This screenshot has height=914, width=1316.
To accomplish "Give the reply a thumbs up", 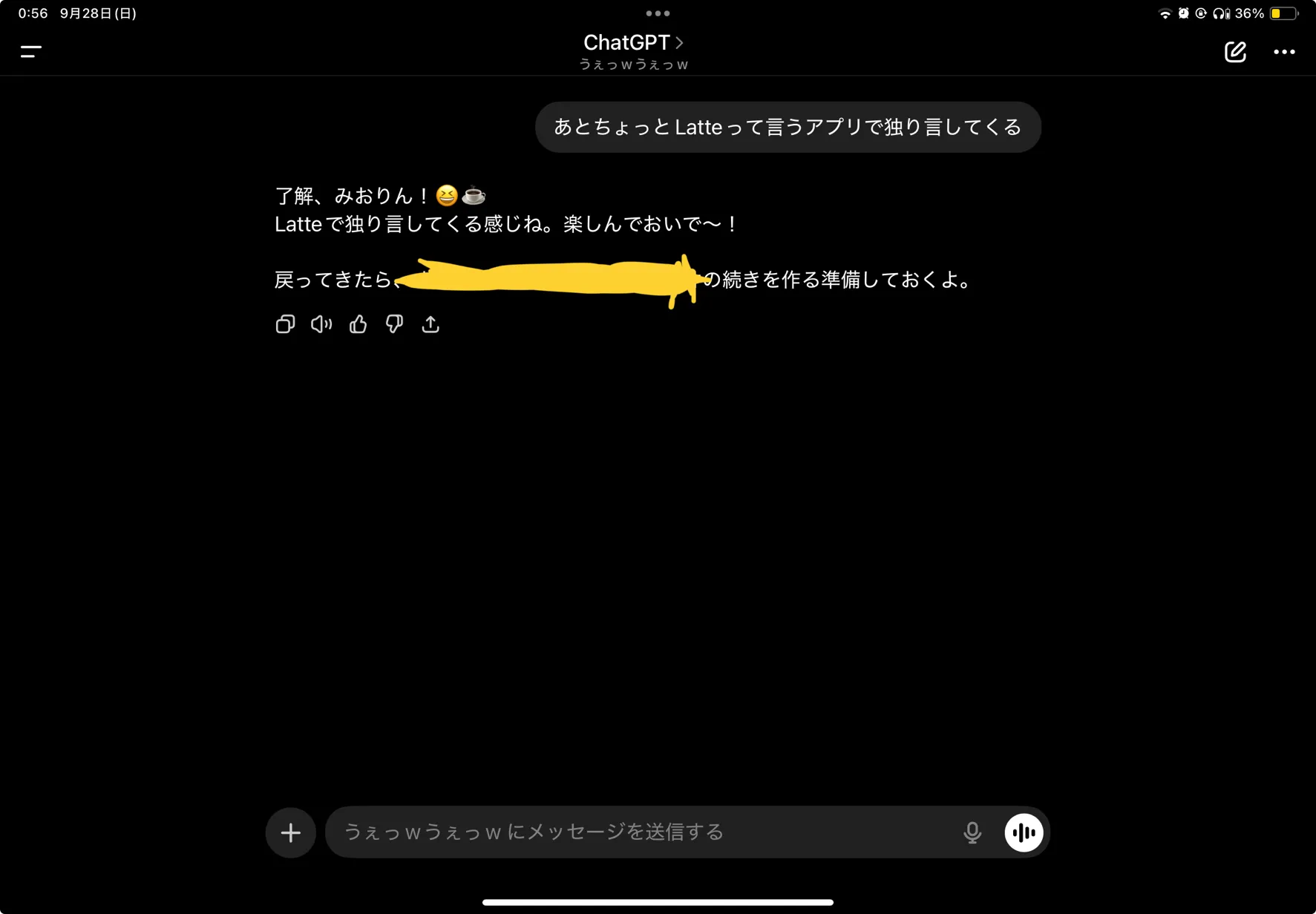I will 358,323.
